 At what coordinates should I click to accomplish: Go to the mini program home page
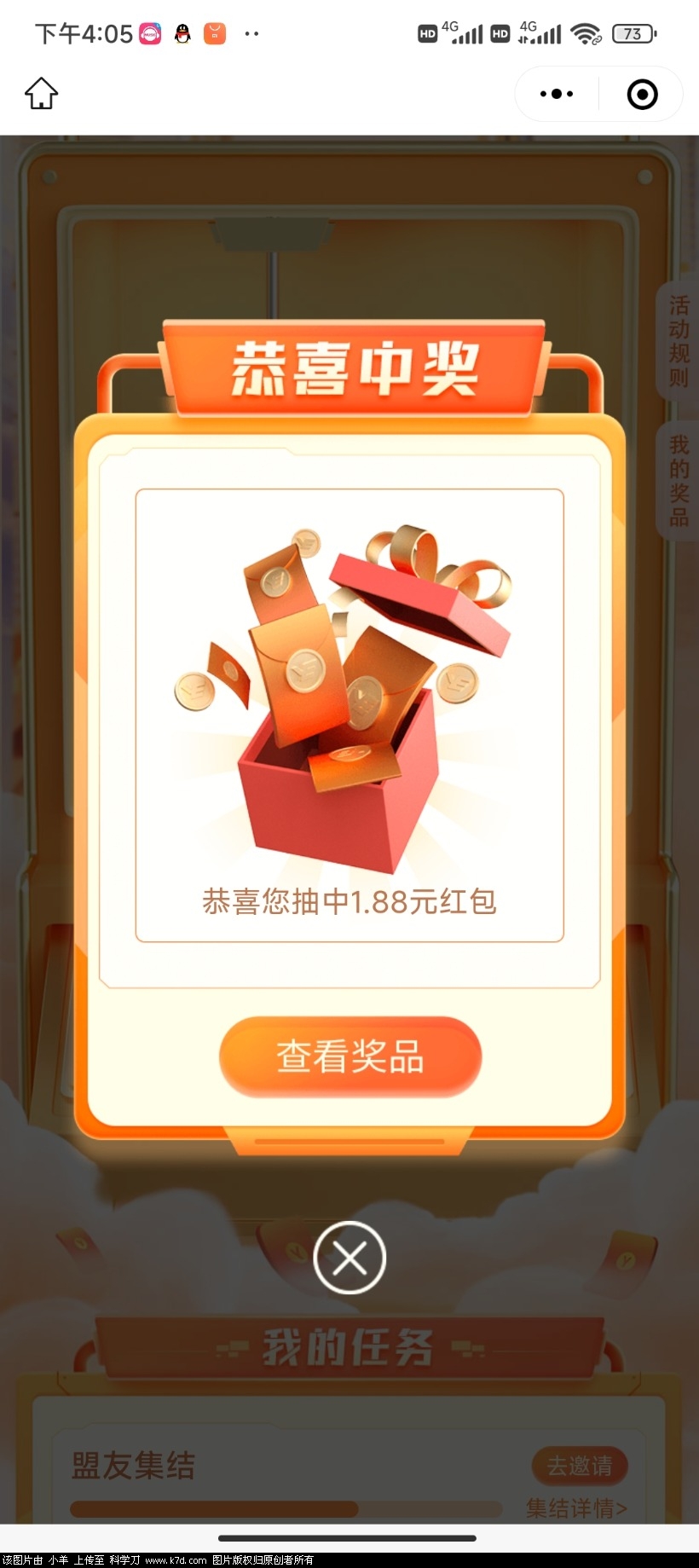click(x=41, y=94)
